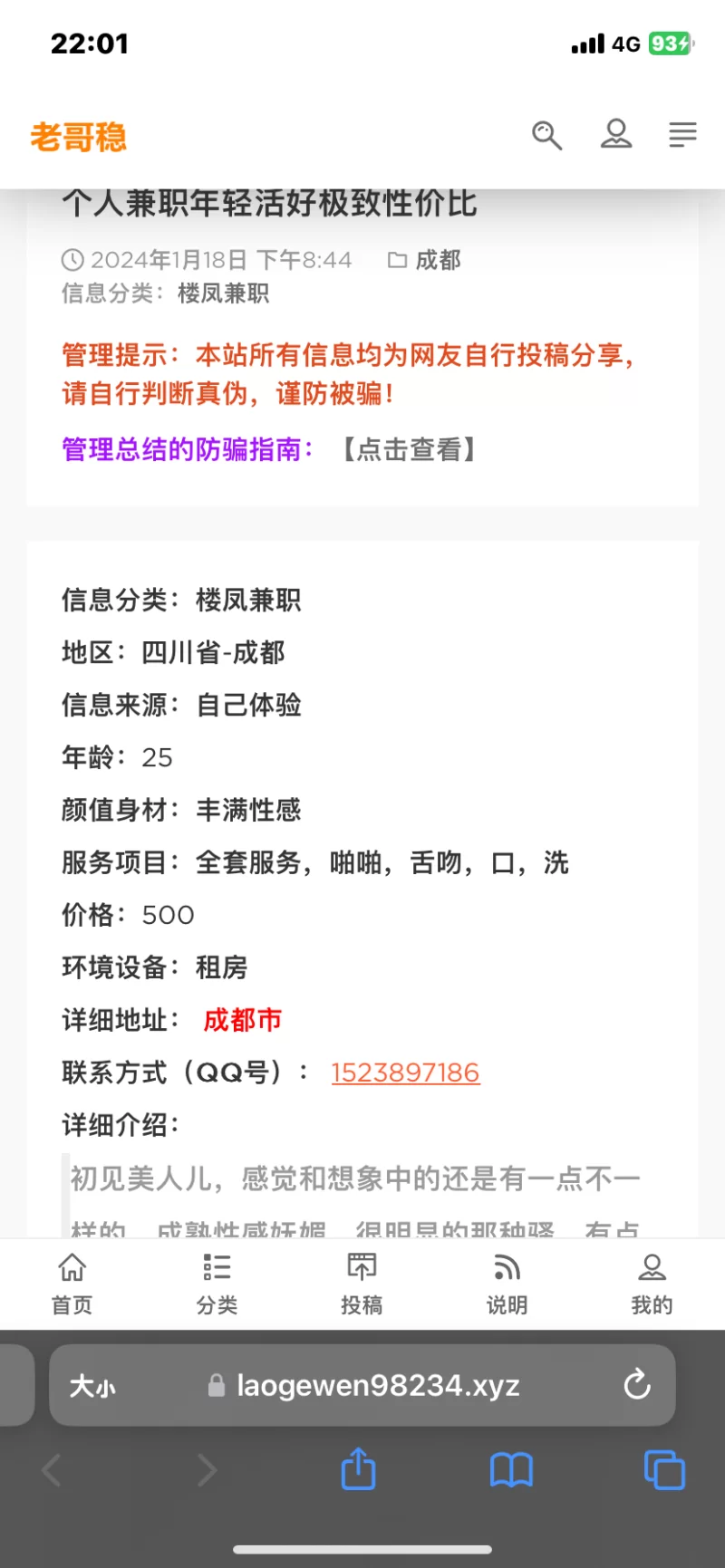Image resolution: width=725 pixels, height=1568 pixels.
Task: Open 楼凤兼职 category link under date
Action: coord(223,293)
